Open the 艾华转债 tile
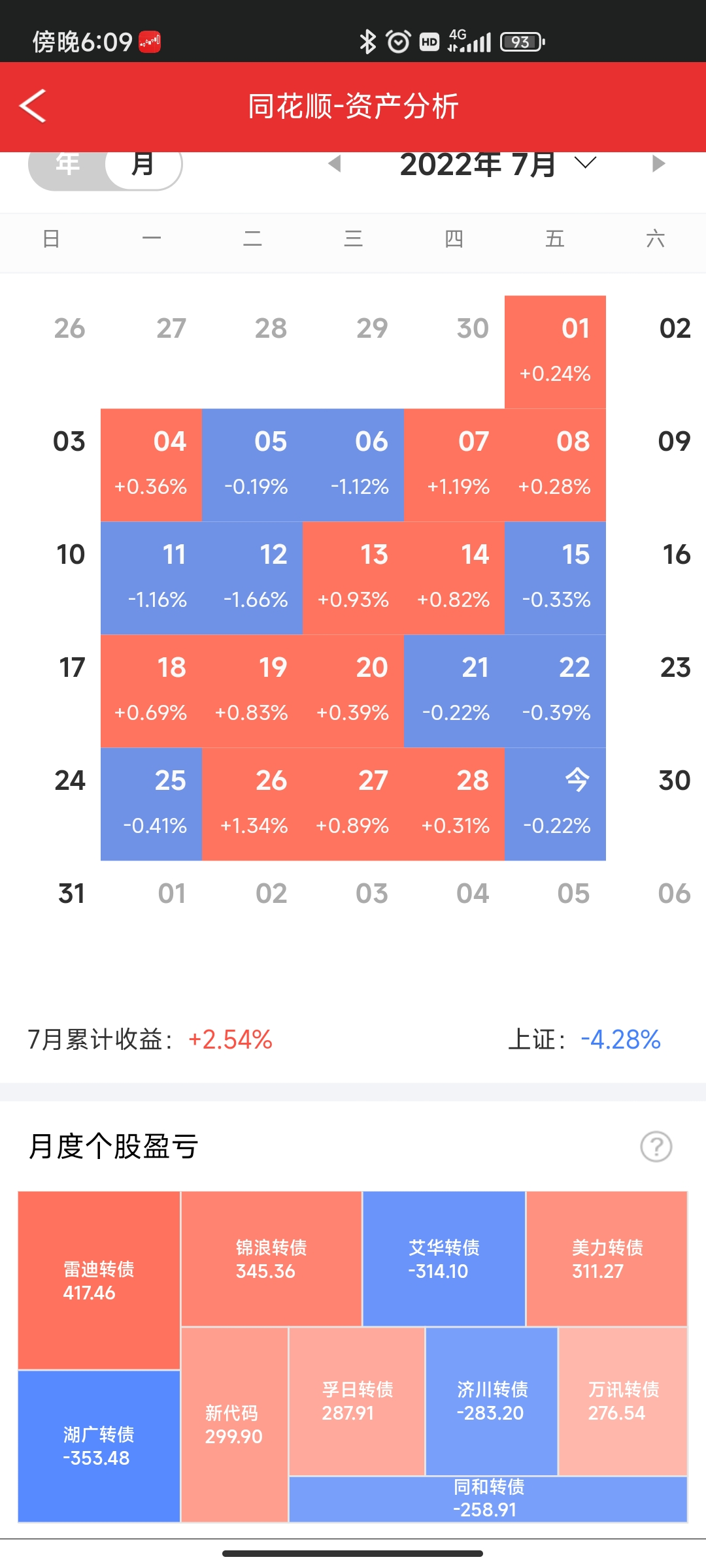 coord(444,1259)
